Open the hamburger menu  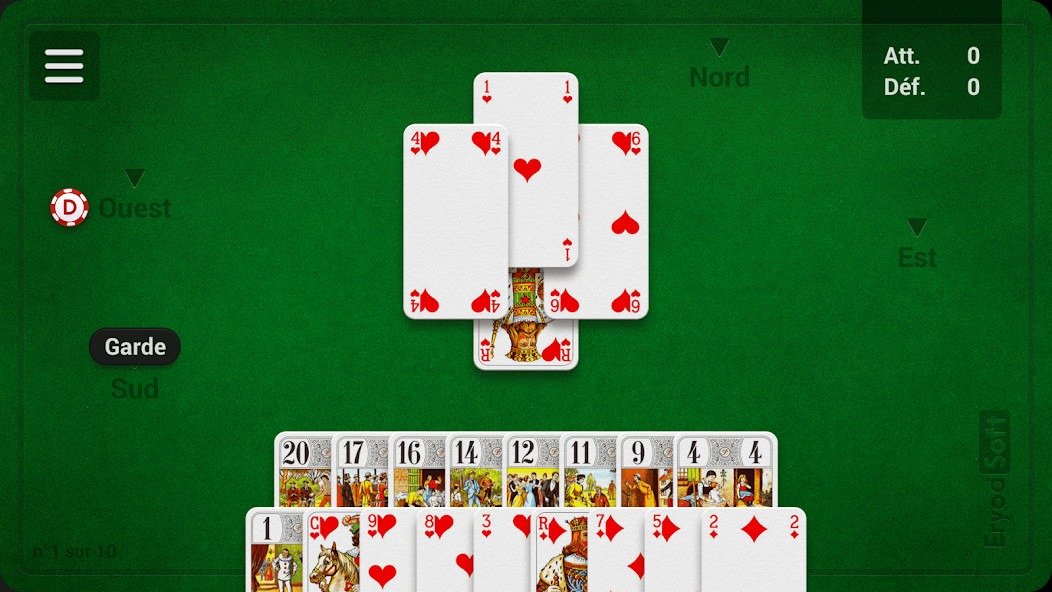(64, 66)
